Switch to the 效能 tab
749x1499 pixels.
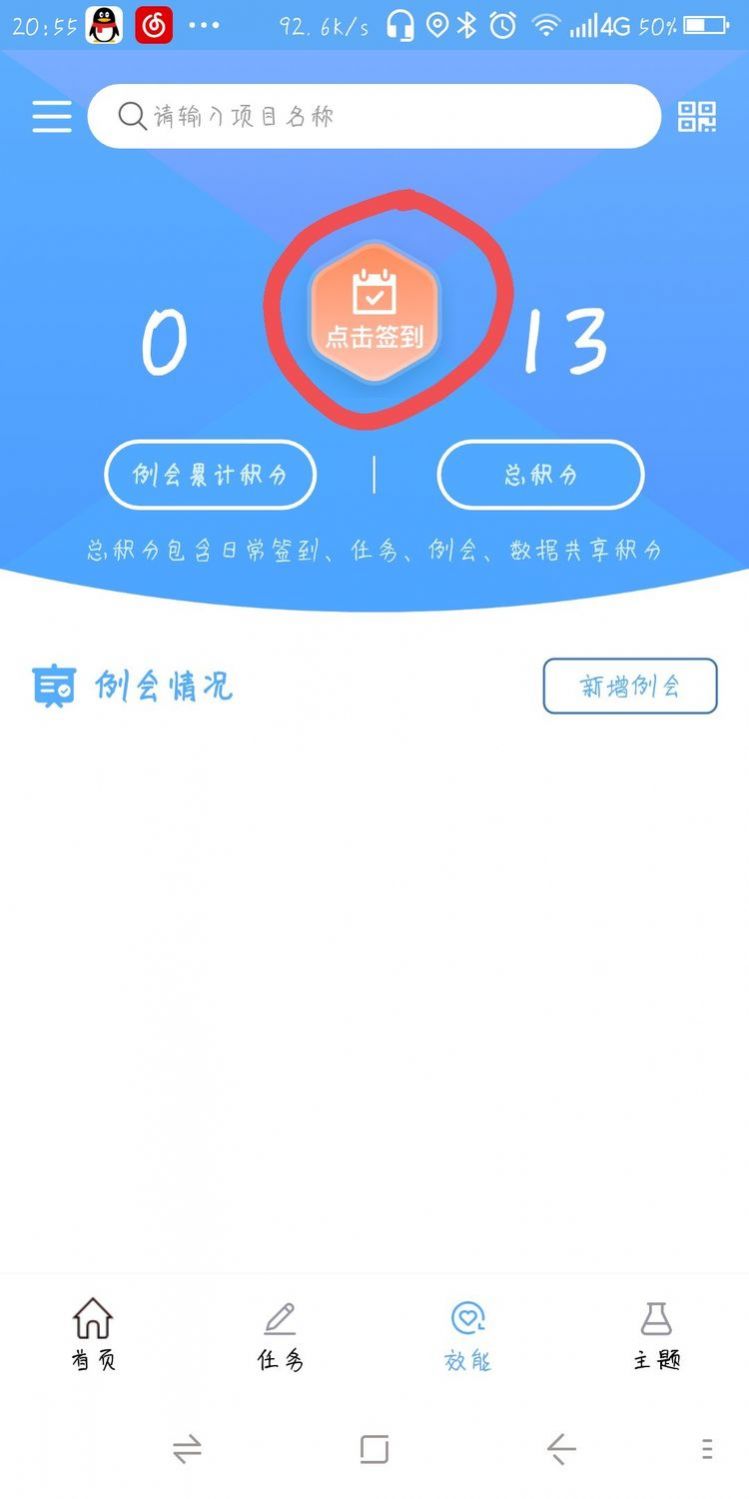click(x=466, y=1335)
